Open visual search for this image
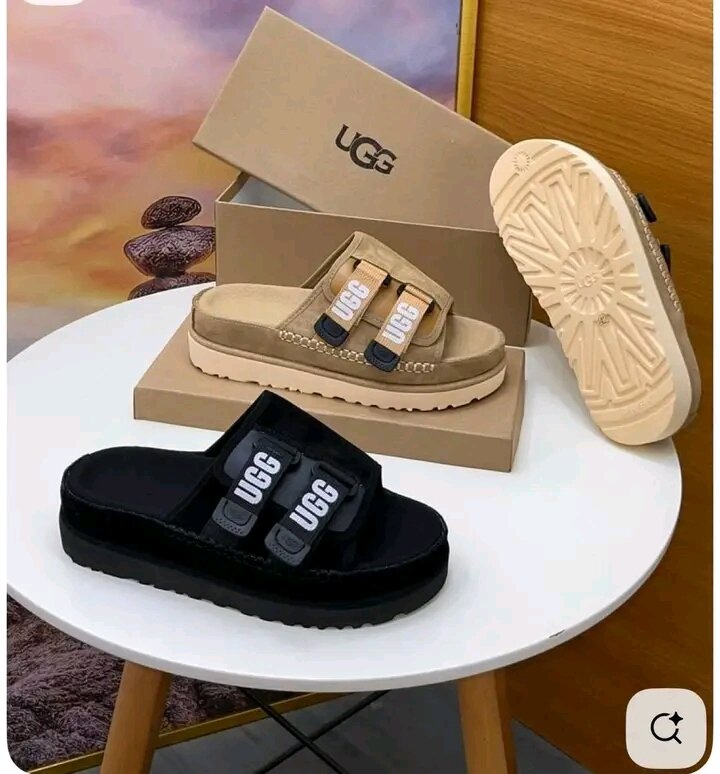This screenshot has height=774, width=720. pyautogui.click(x=666, y=728)
